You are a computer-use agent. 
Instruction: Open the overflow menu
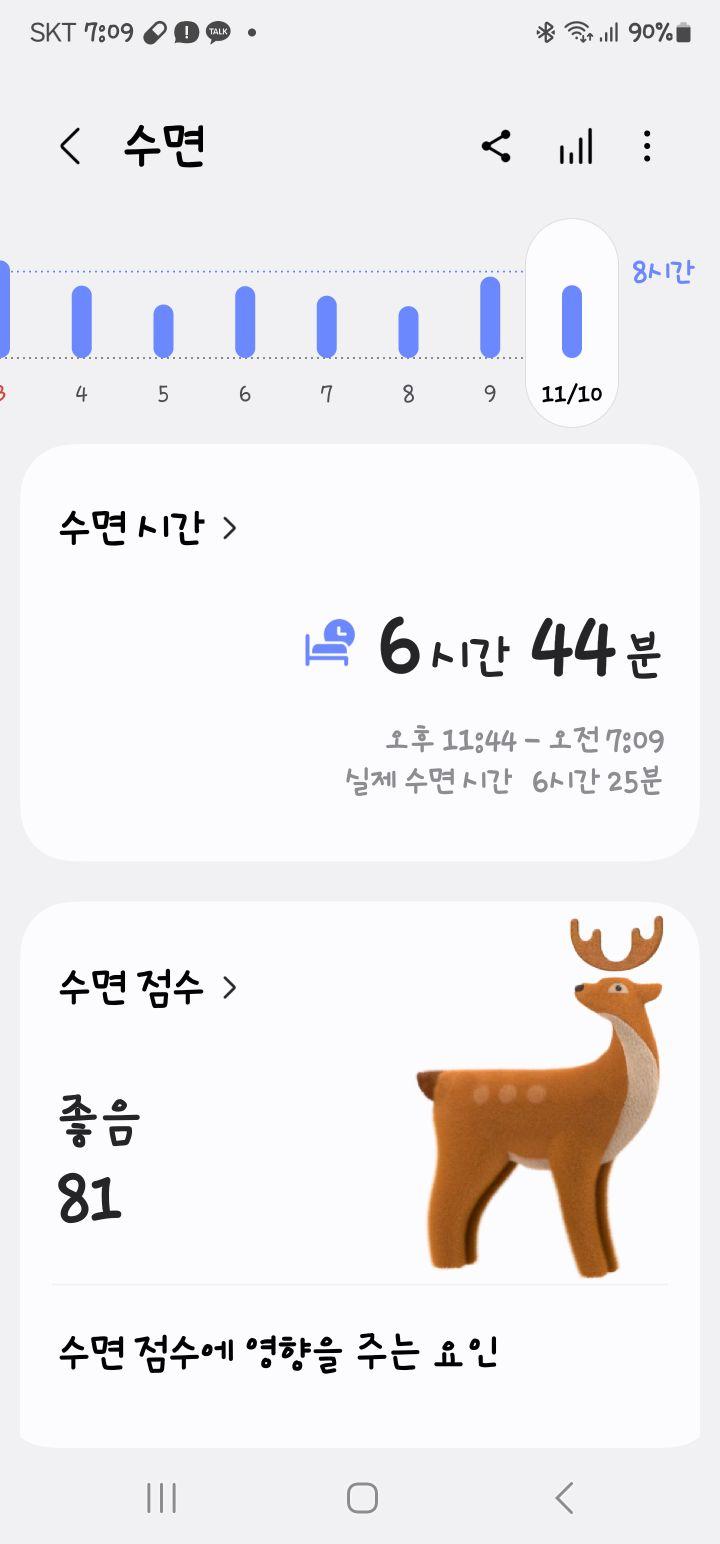click(x=647, y=147)
